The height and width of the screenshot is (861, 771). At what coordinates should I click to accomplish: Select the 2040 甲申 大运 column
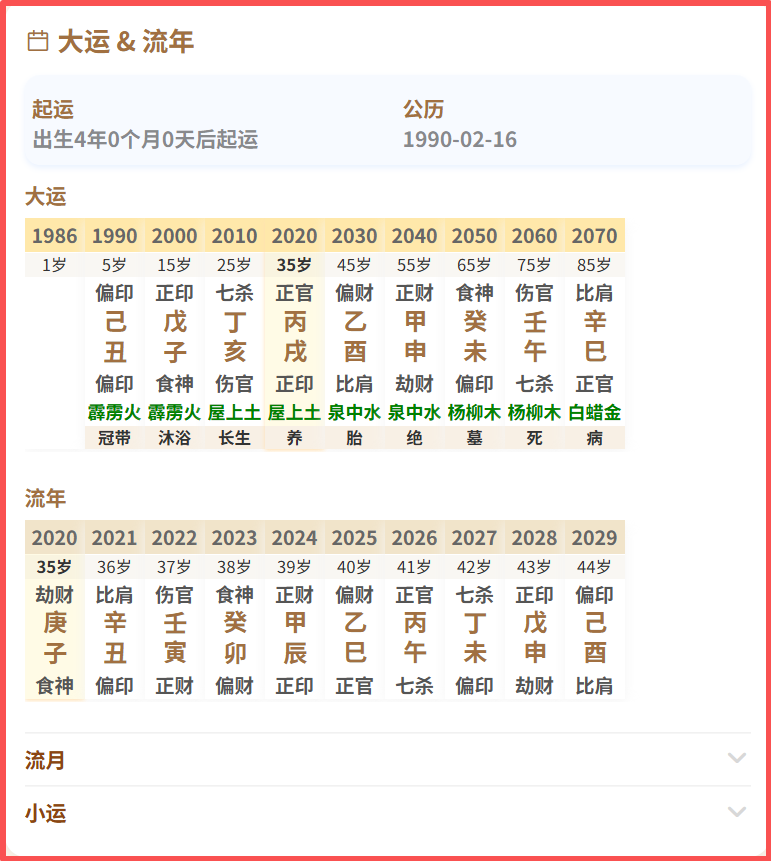pyautogui.click(x=415, y=336)
